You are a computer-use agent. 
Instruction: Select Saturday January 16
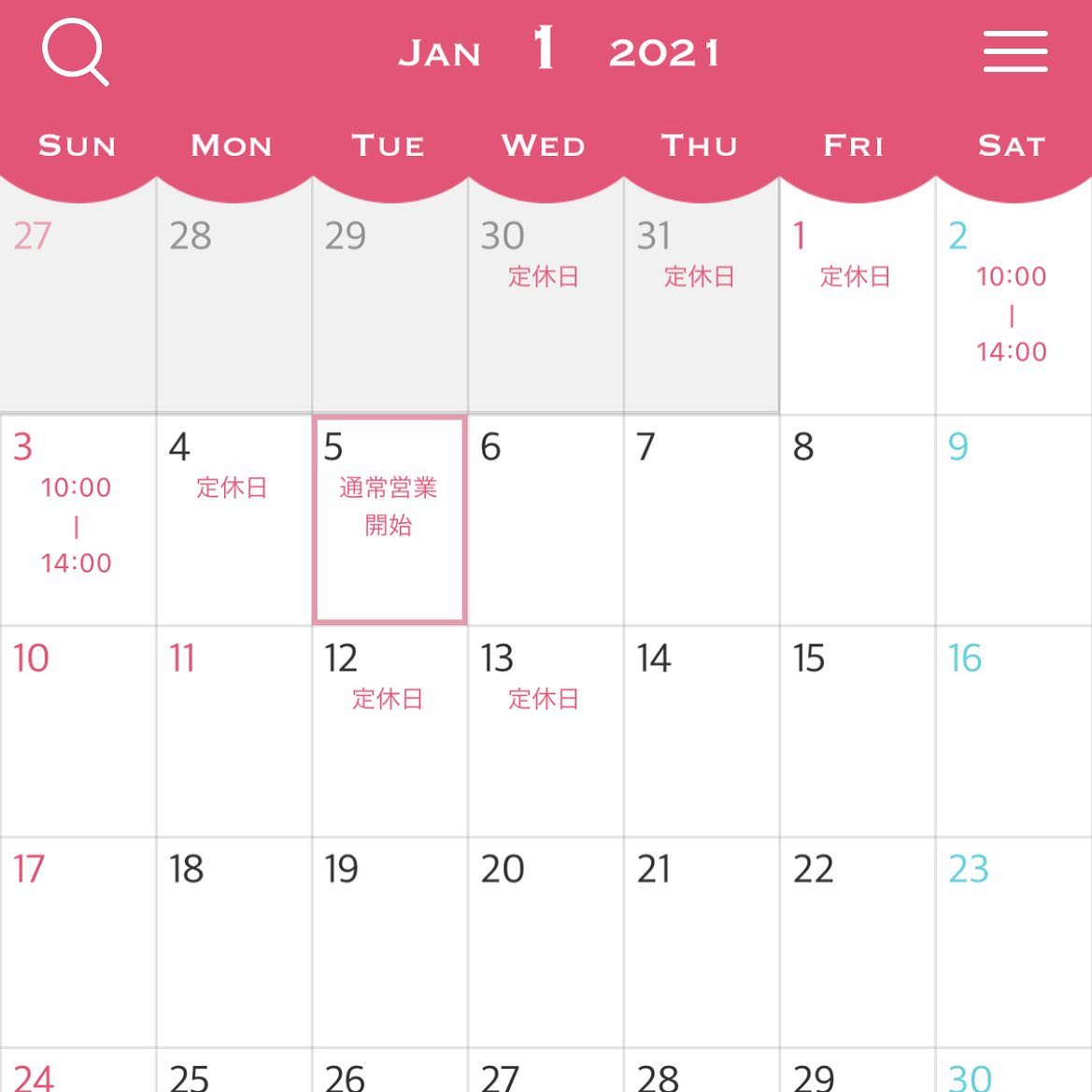pos(1013,731)
